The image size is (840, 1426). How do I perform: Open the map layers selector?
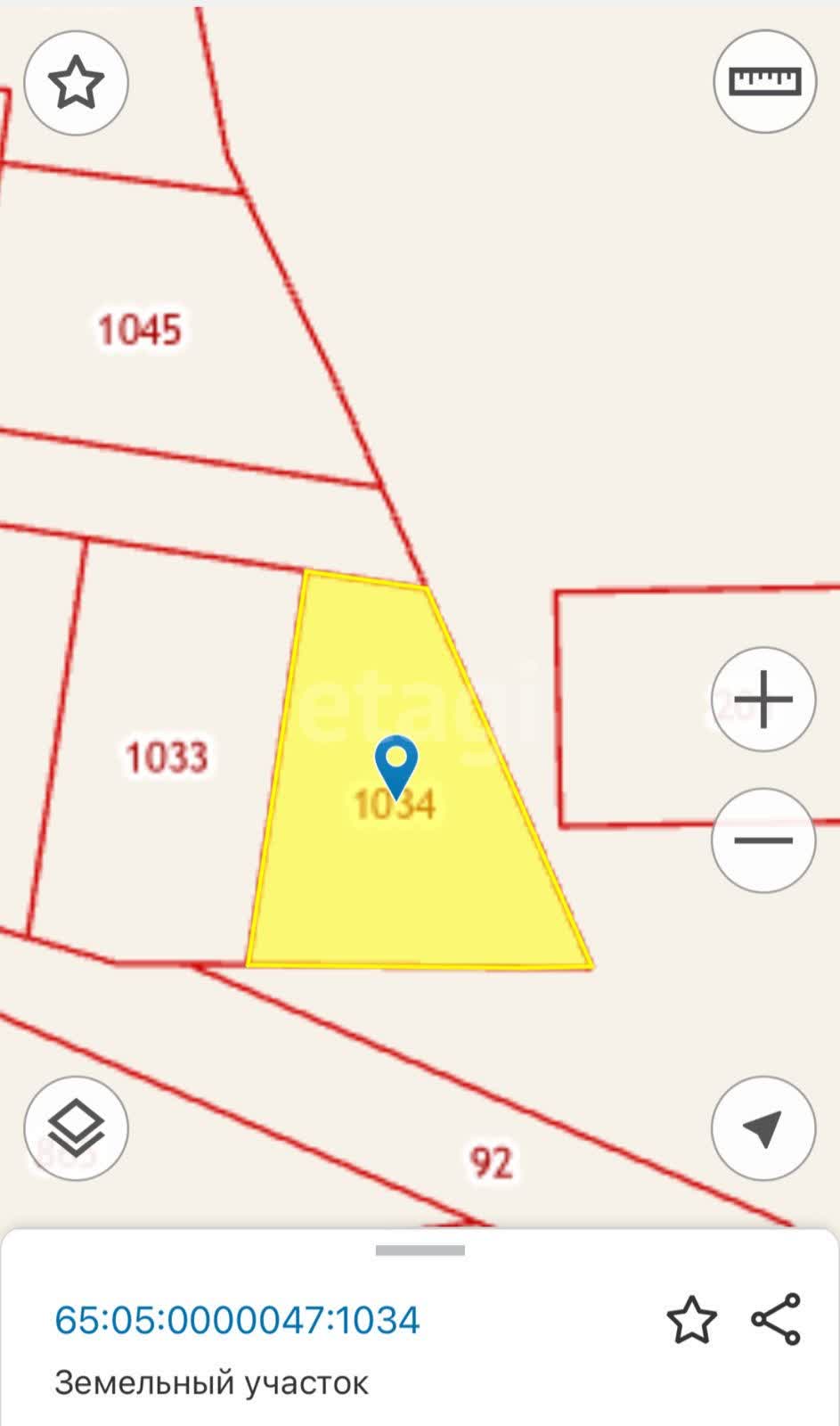tap(76, 1128)
